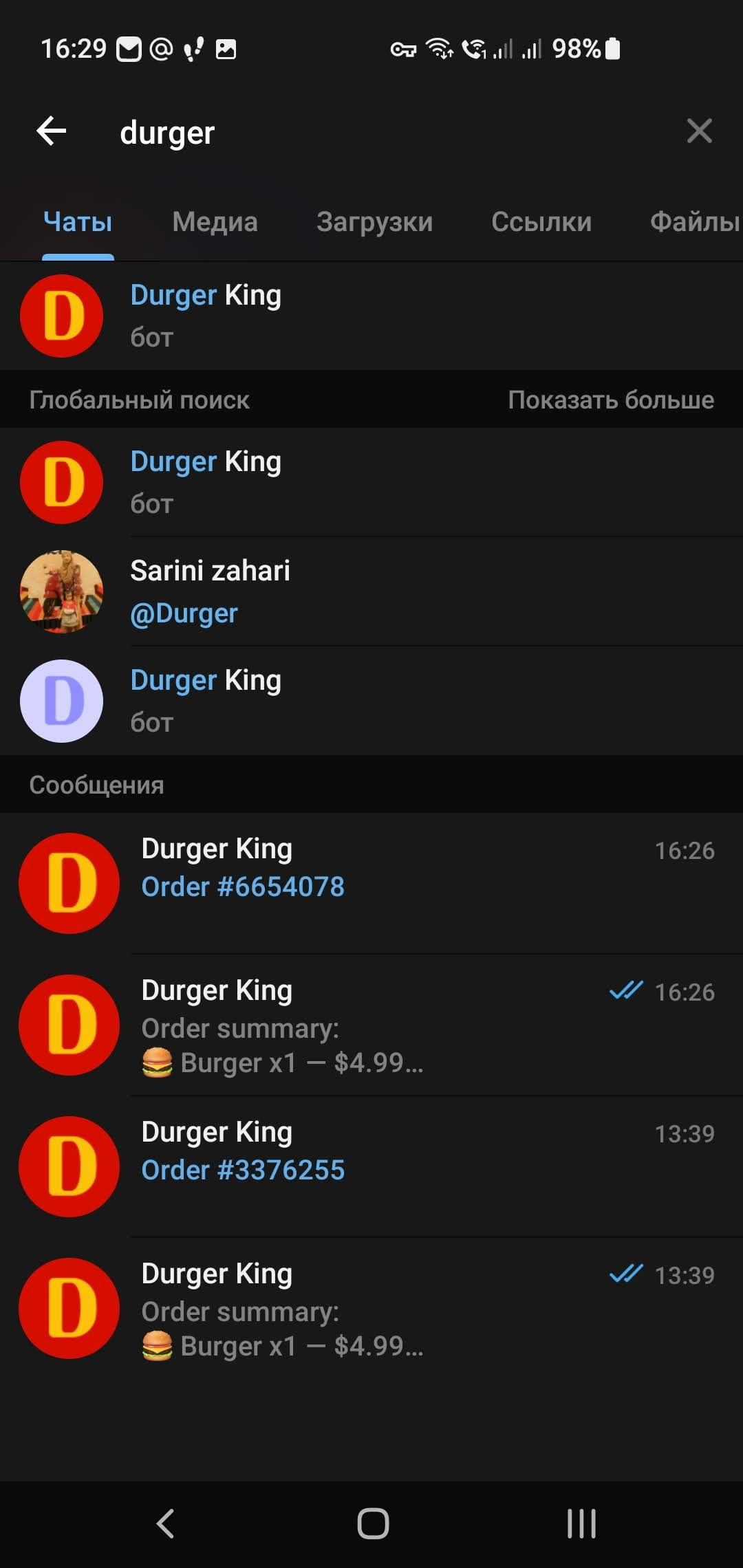Open message Order #6654078

pos(371,884)
